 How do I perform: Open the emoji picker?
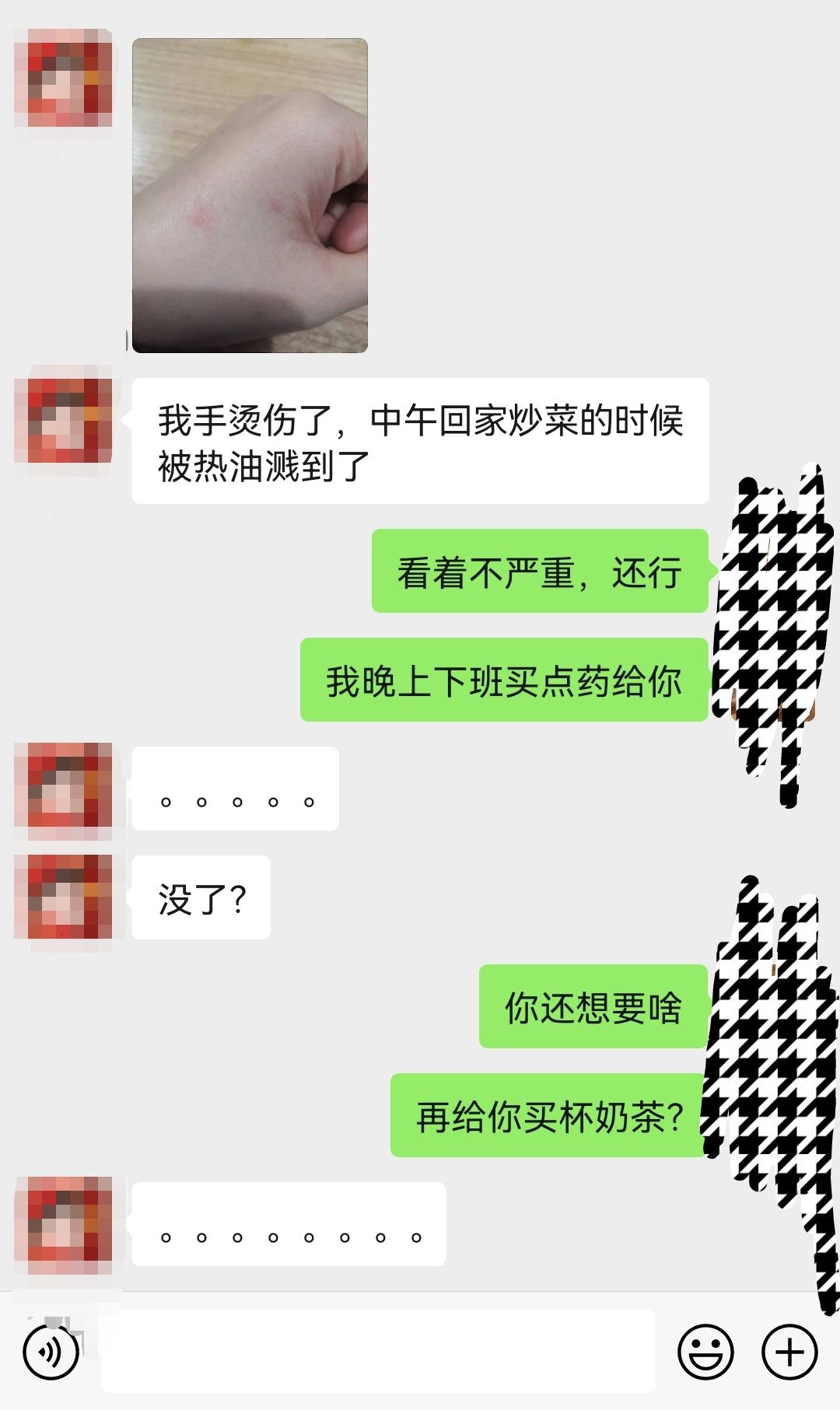[705, 1352]
